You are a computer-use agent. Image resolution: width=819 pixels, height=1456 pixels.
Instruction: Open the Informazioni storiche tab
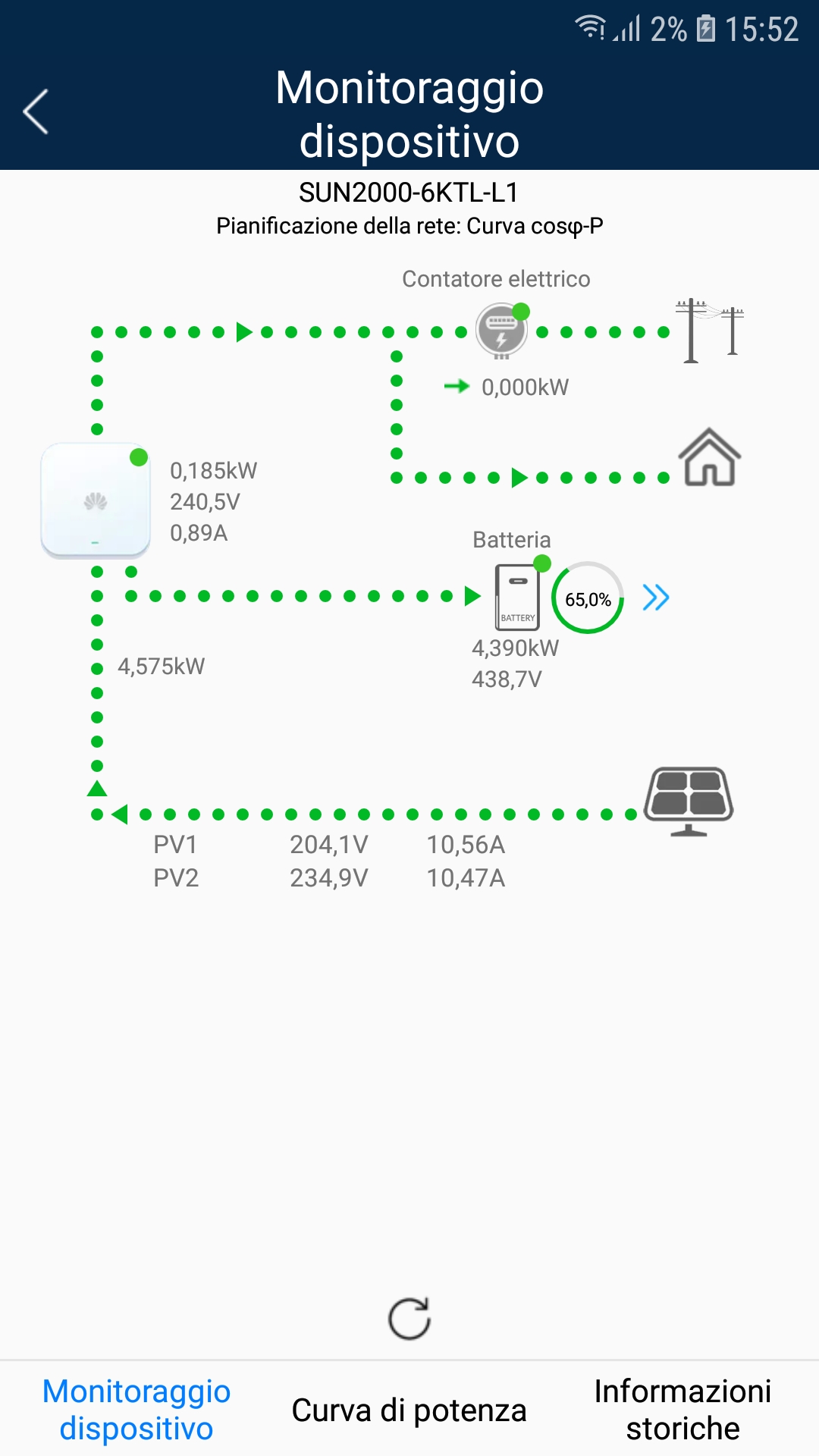click(682, 1410)
